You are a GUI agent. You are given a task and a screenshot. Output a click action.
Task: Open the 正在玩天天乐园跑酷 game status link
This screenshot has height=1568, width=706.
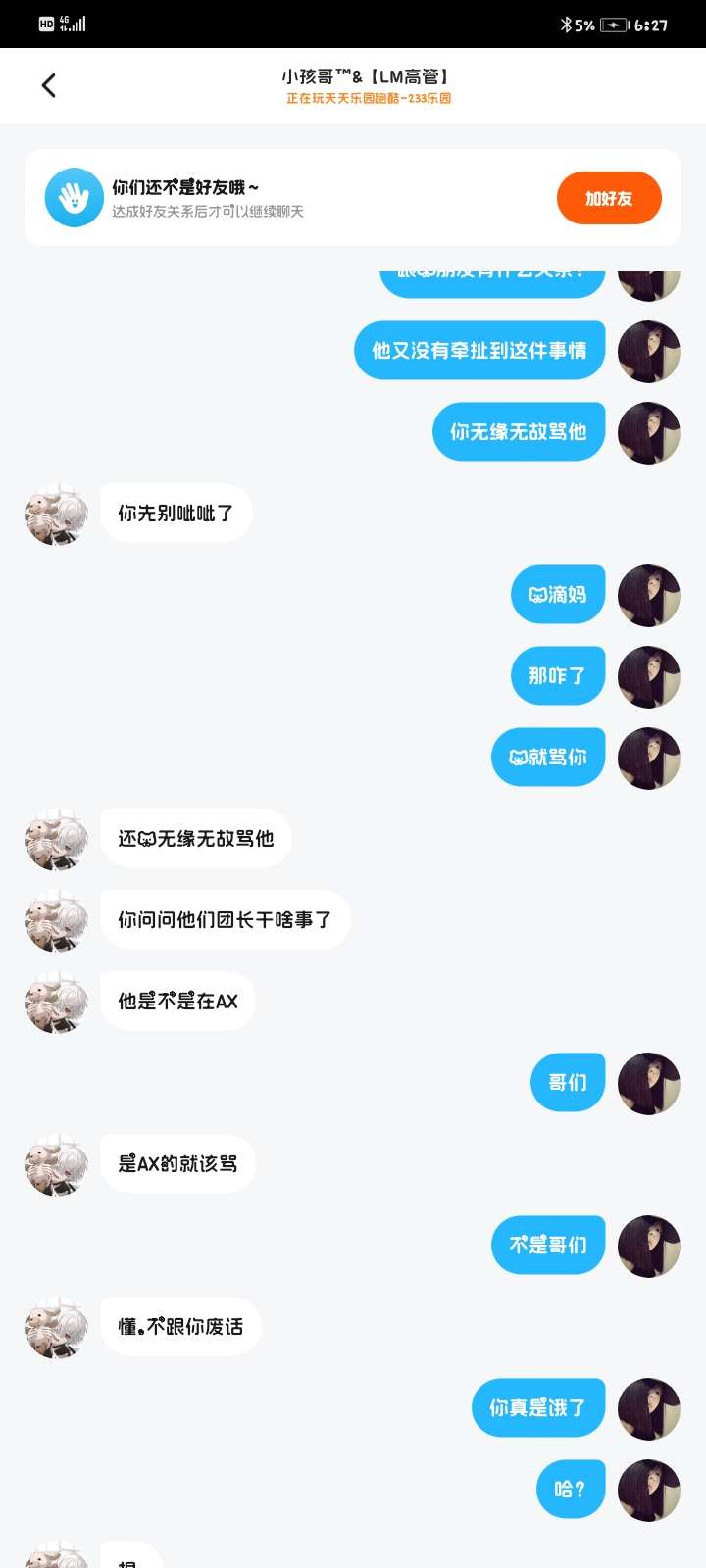(369, 98)
